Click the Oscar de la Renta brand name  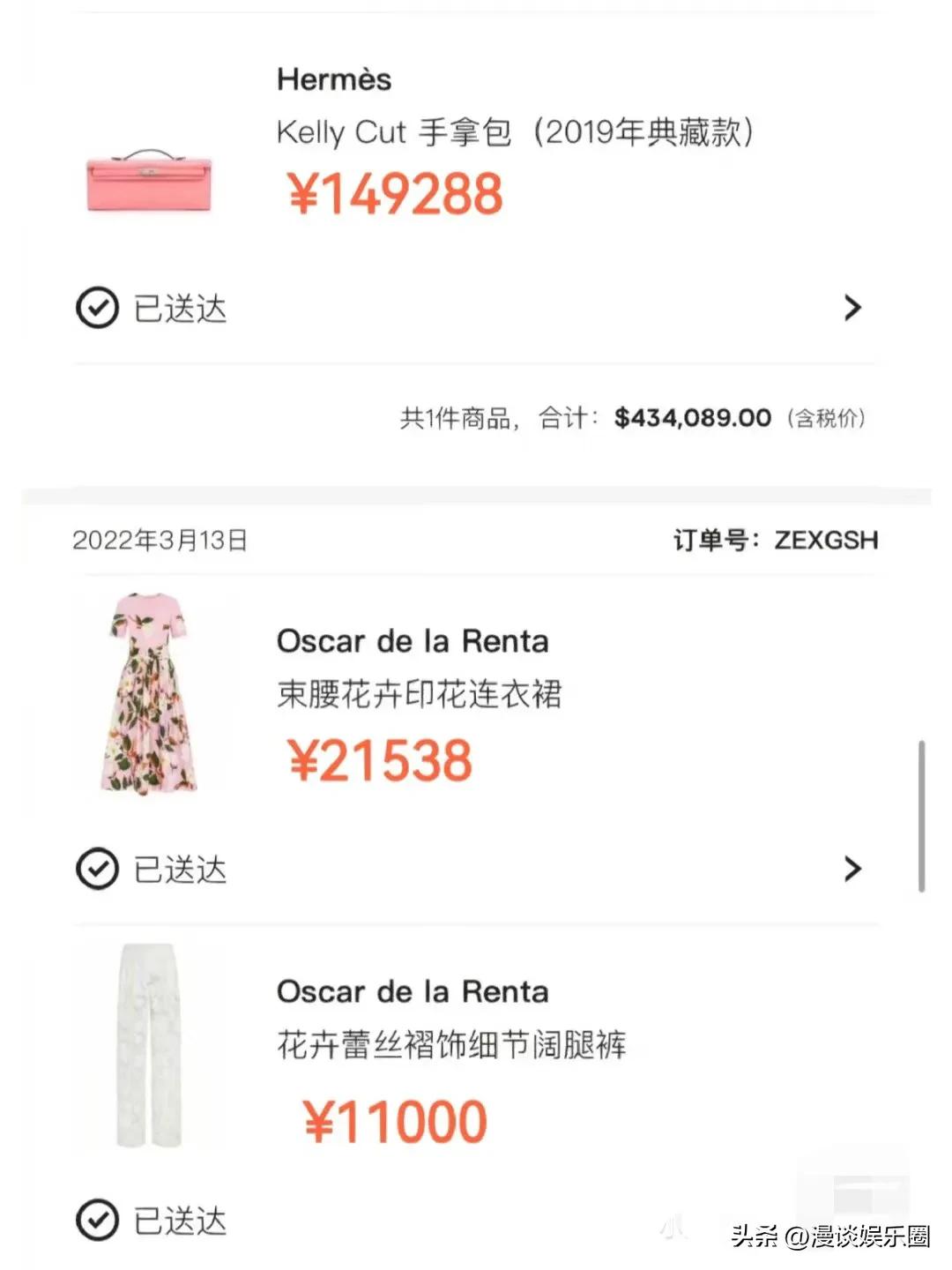point(411,641)
